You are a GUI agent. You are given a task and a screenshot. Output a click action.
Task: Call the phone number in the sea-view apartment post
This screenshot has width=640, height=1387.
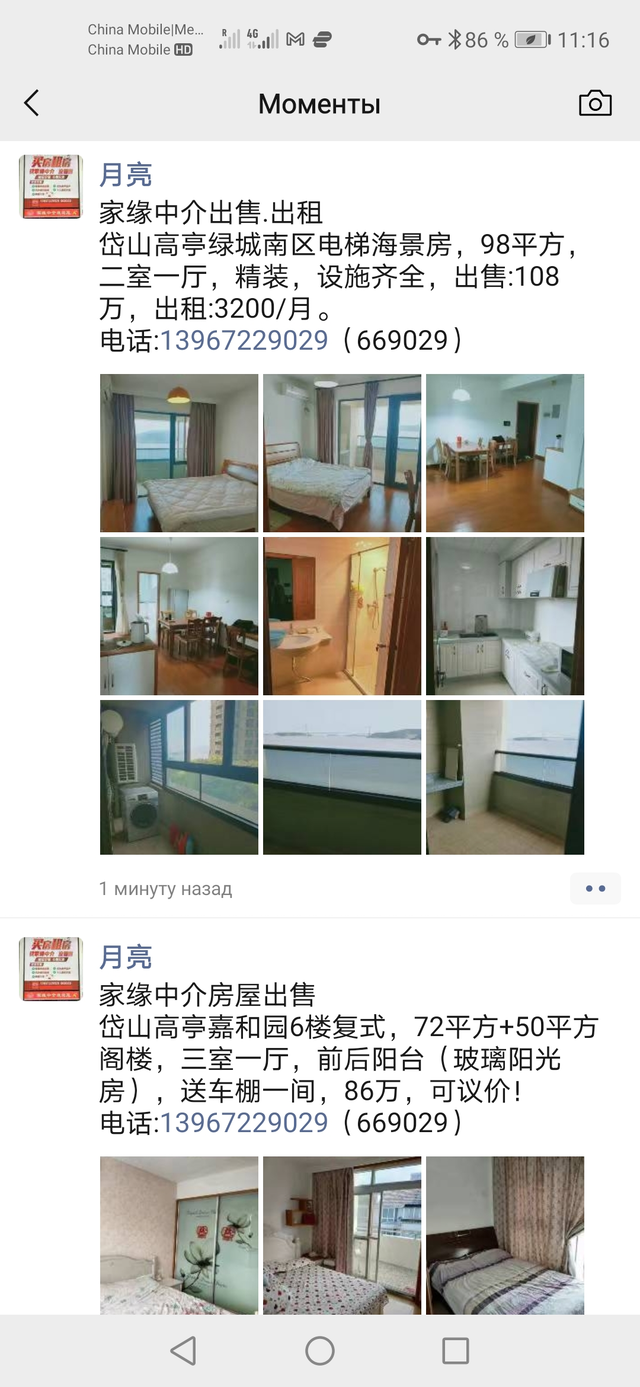point(244,340)
